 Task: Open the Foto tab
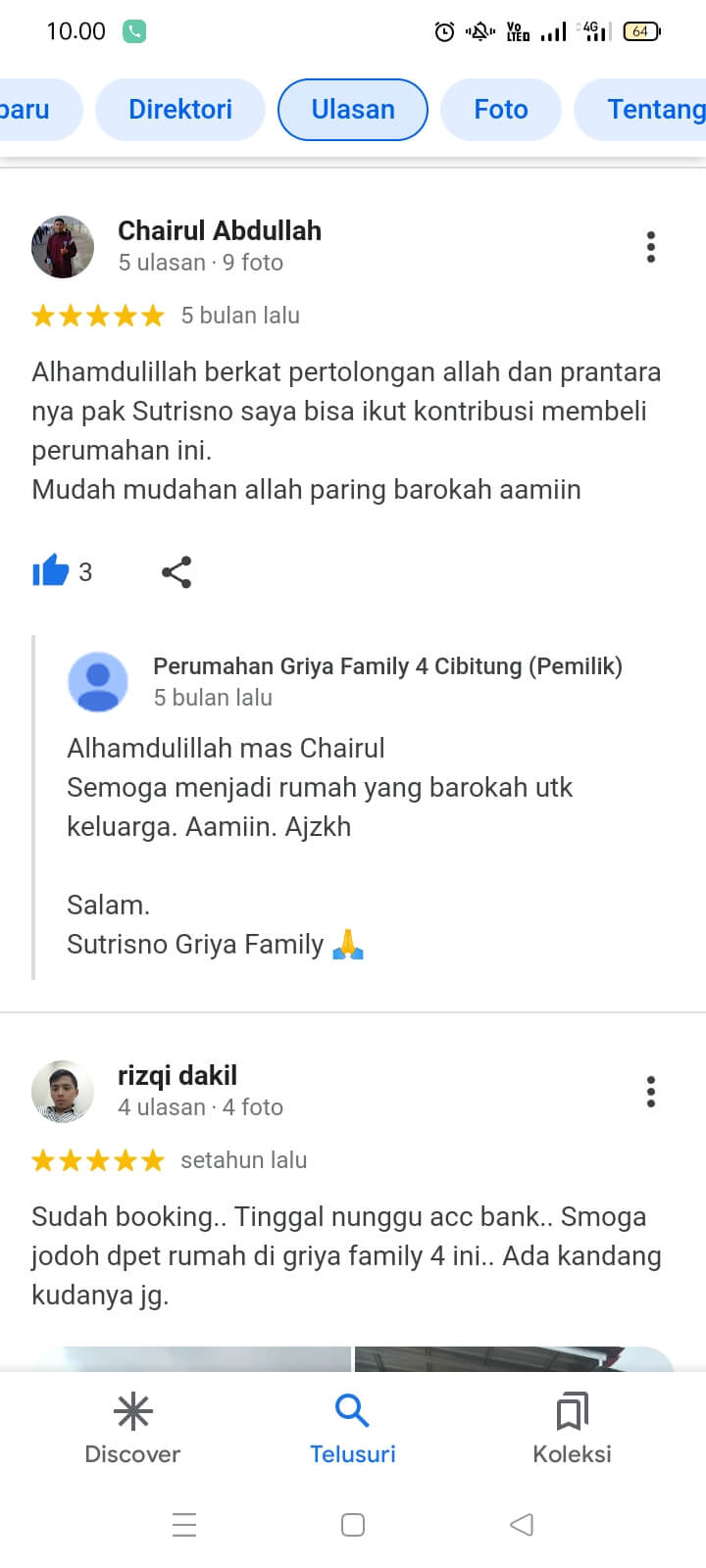[500, 109]
